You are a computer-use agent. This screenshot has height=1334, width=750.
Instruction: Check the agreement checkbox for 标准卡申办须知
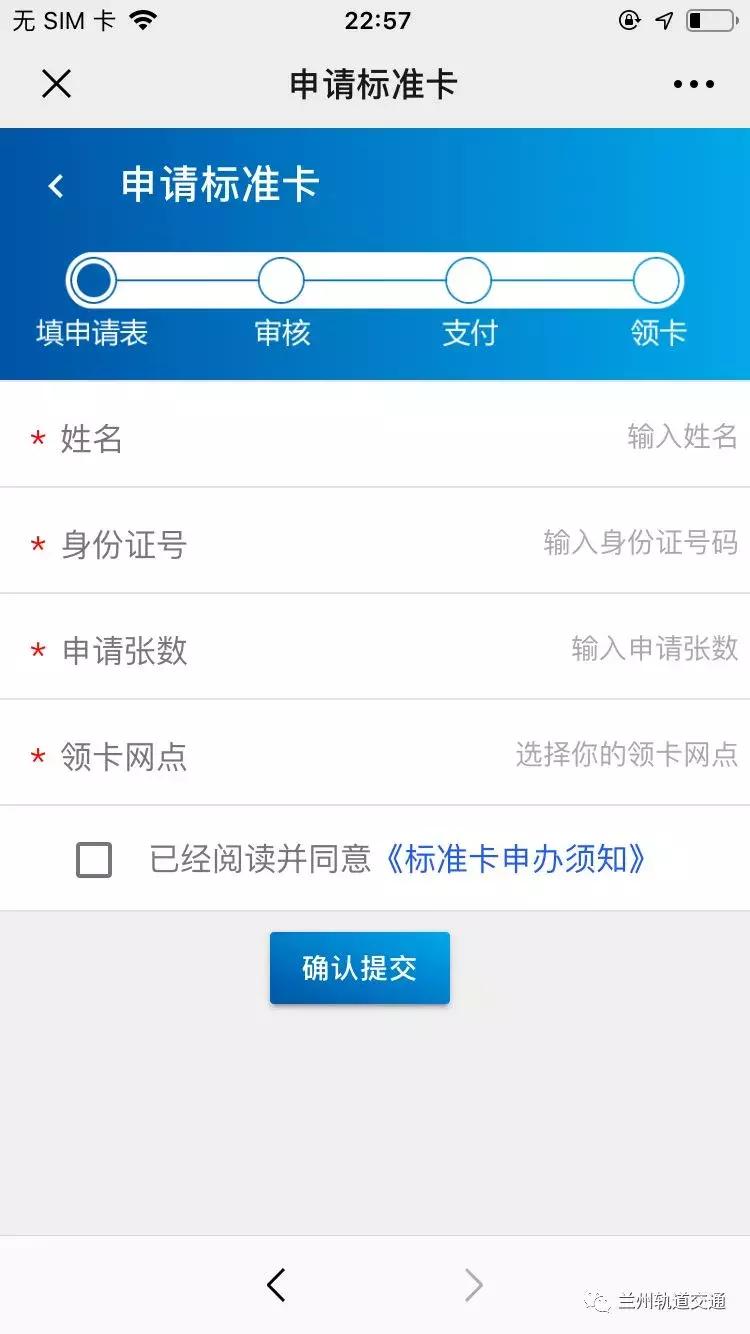(x=93, y=859)
